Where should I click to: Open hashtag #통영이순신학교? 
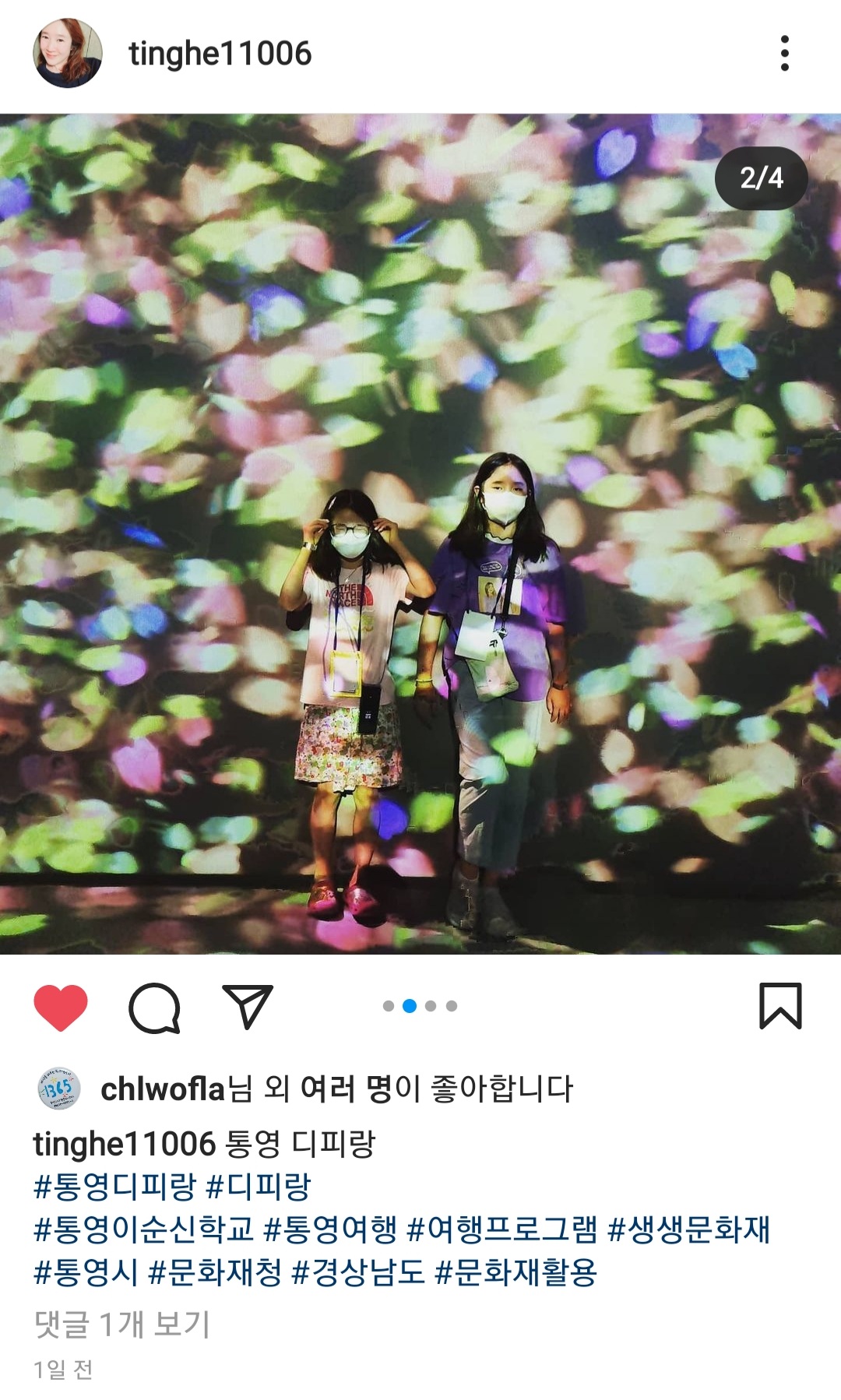point(144,1229)
